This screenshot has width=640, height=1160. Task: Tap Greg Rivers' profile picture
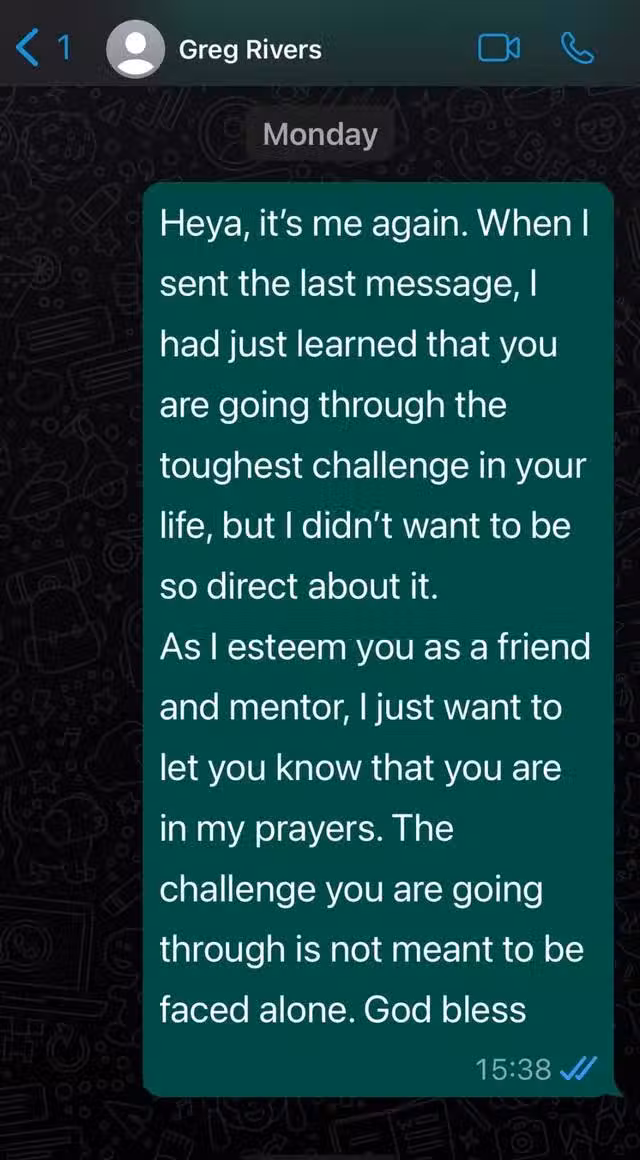134,48
